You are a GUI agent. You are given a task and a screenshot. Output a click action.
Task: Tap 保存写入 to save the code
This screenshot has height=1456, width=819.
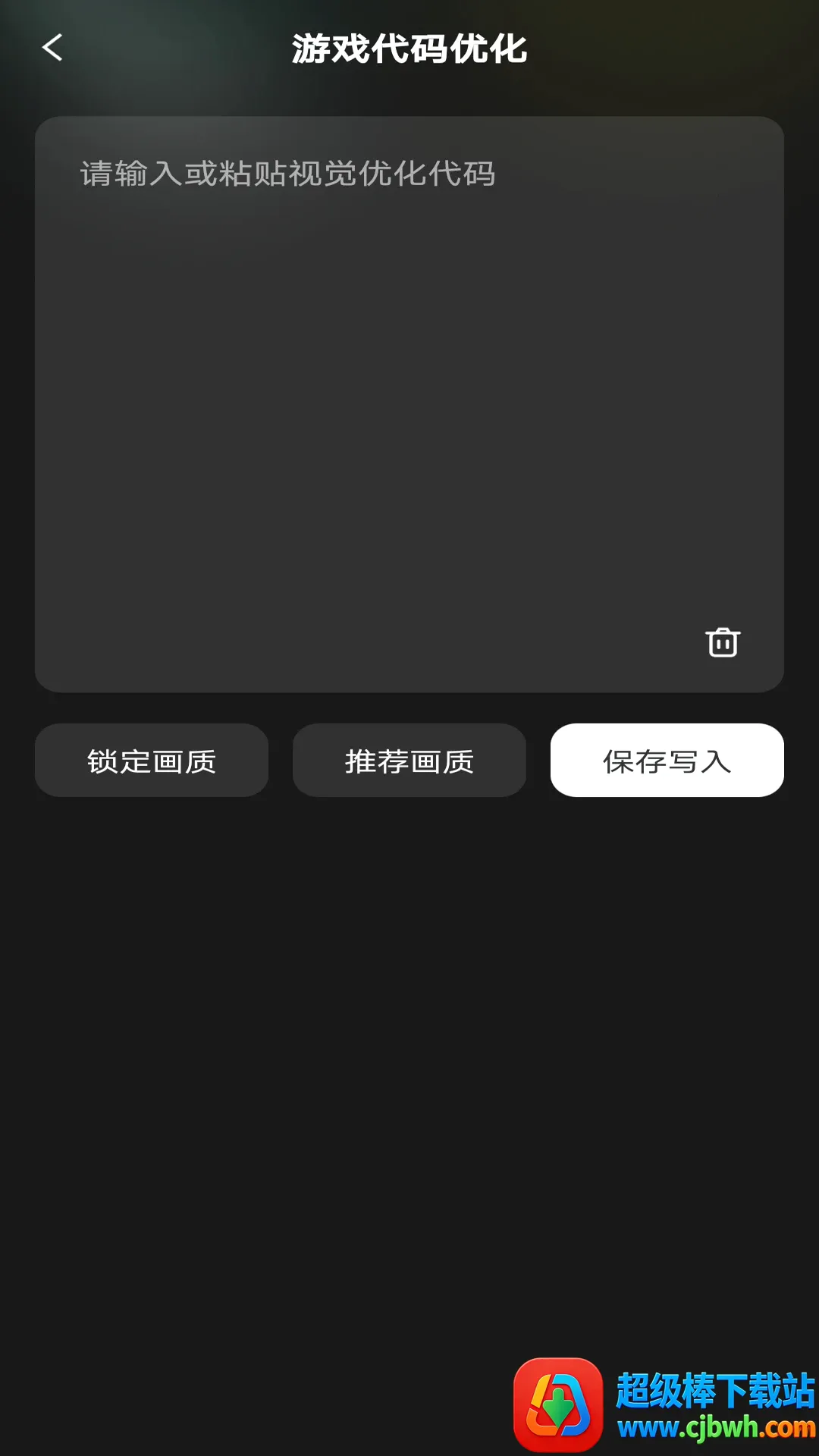pyautogui.click(x=667, y=760)
